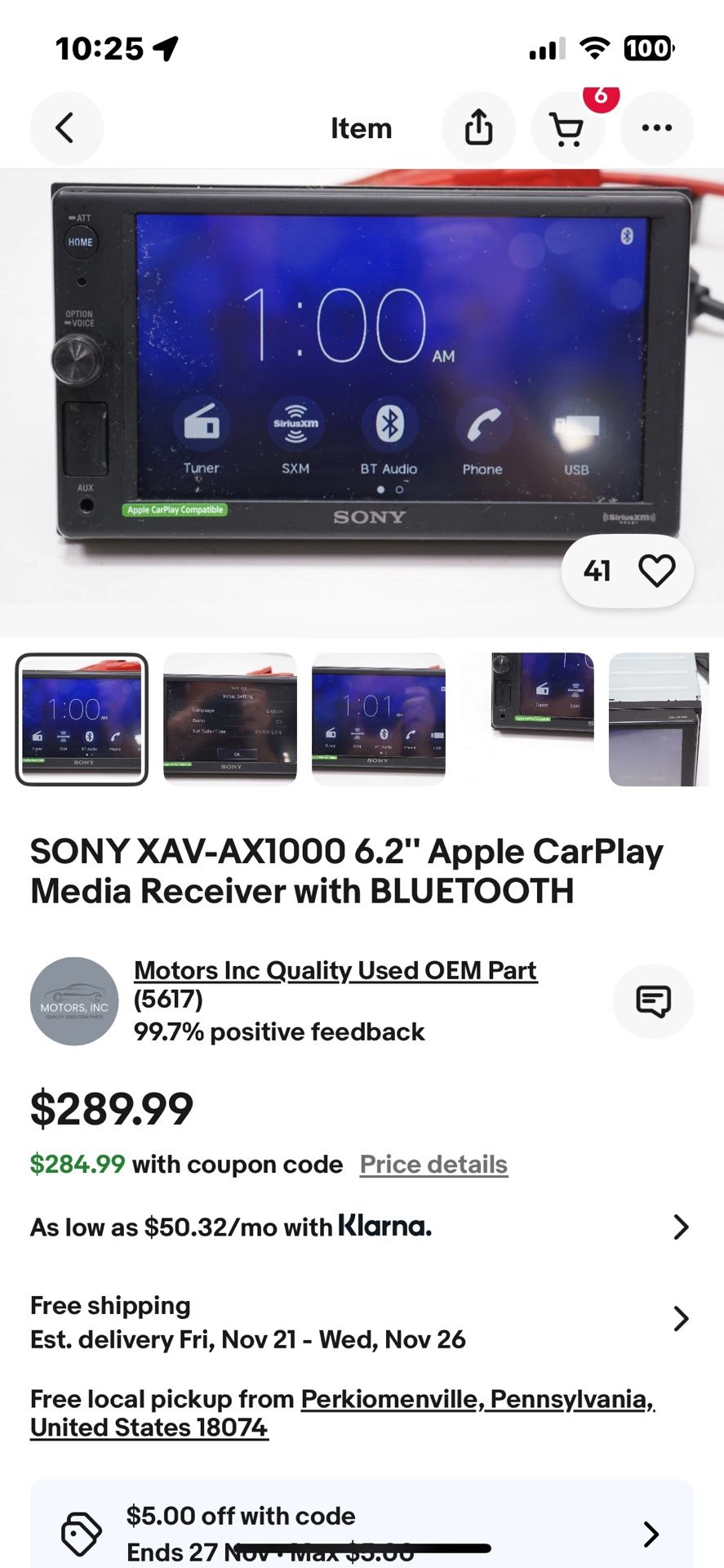Open the main Sony receiver photo
The height and width of the screenshot is (1568, 724).
click(x=362, y=403)
